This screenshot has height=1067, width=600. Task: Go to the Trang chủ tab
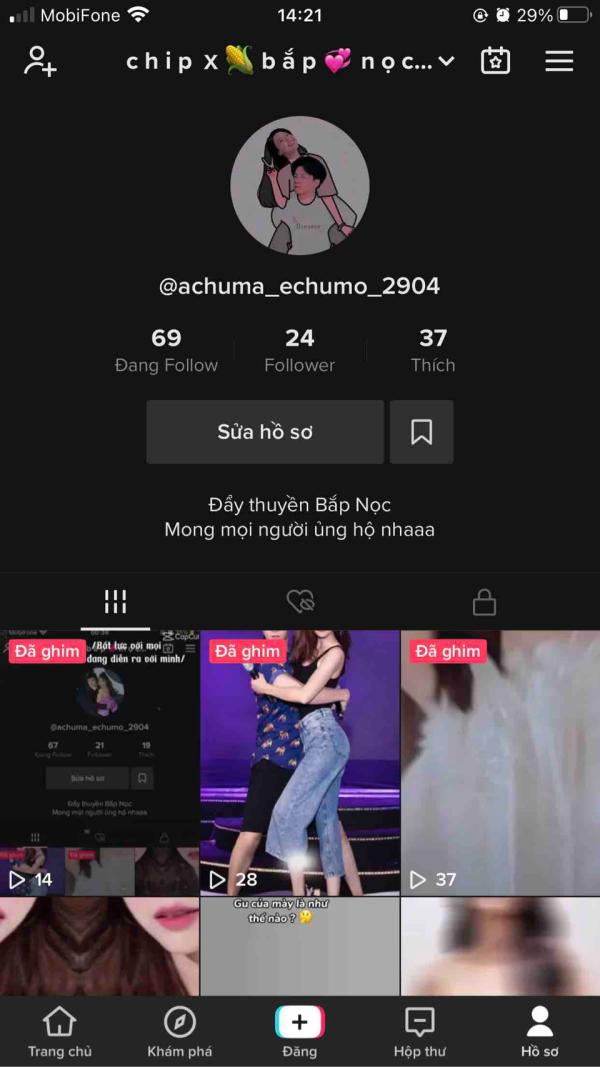click(x=60, y=1032)
